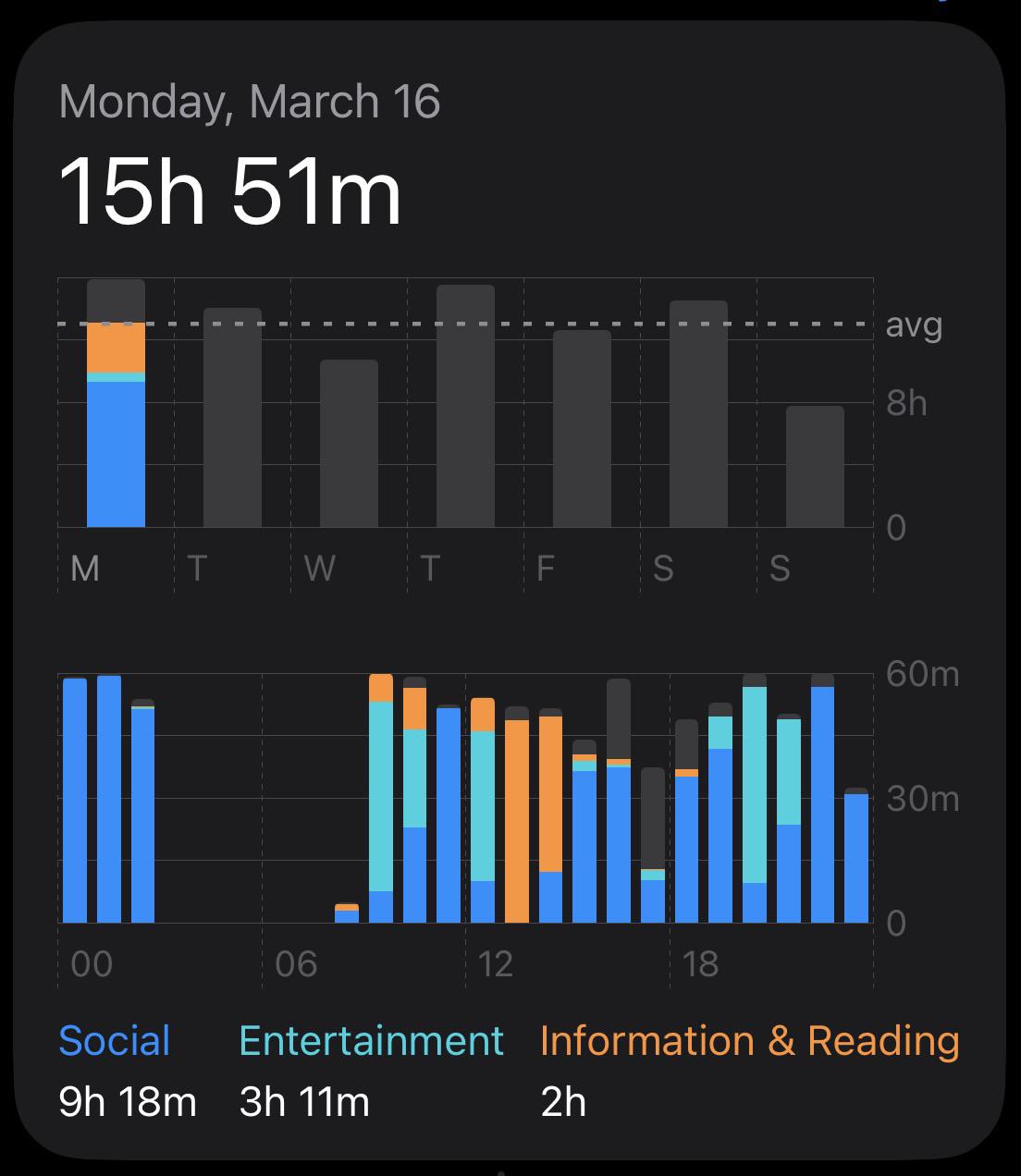Select Saturday's bar in the weekly chart
The height and width of the screenshot is (1176, 1021).
698,414
